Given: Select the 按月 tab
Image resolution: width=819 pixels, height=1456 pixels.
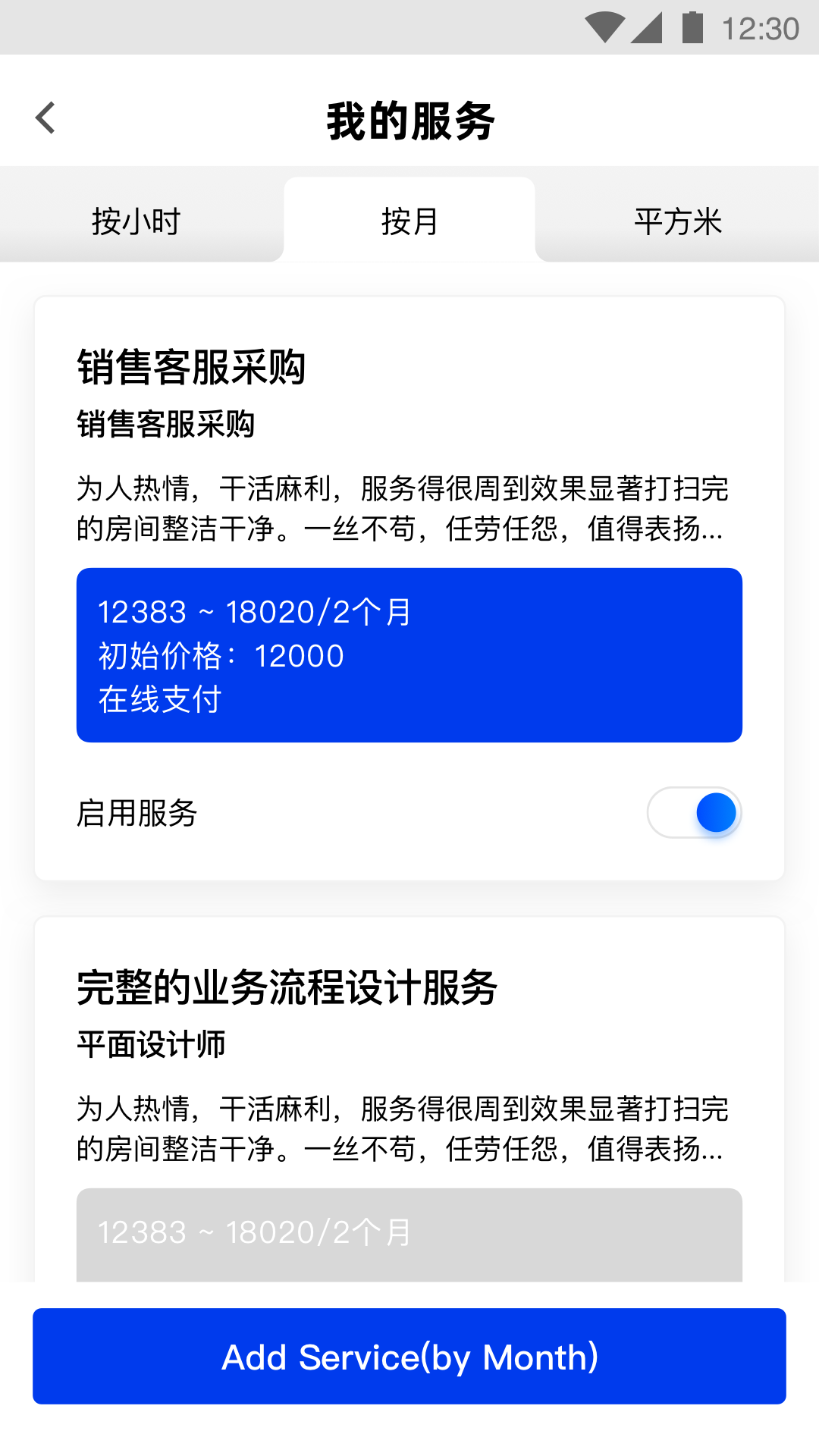Looking at the screenshot, I should point(409,219).
